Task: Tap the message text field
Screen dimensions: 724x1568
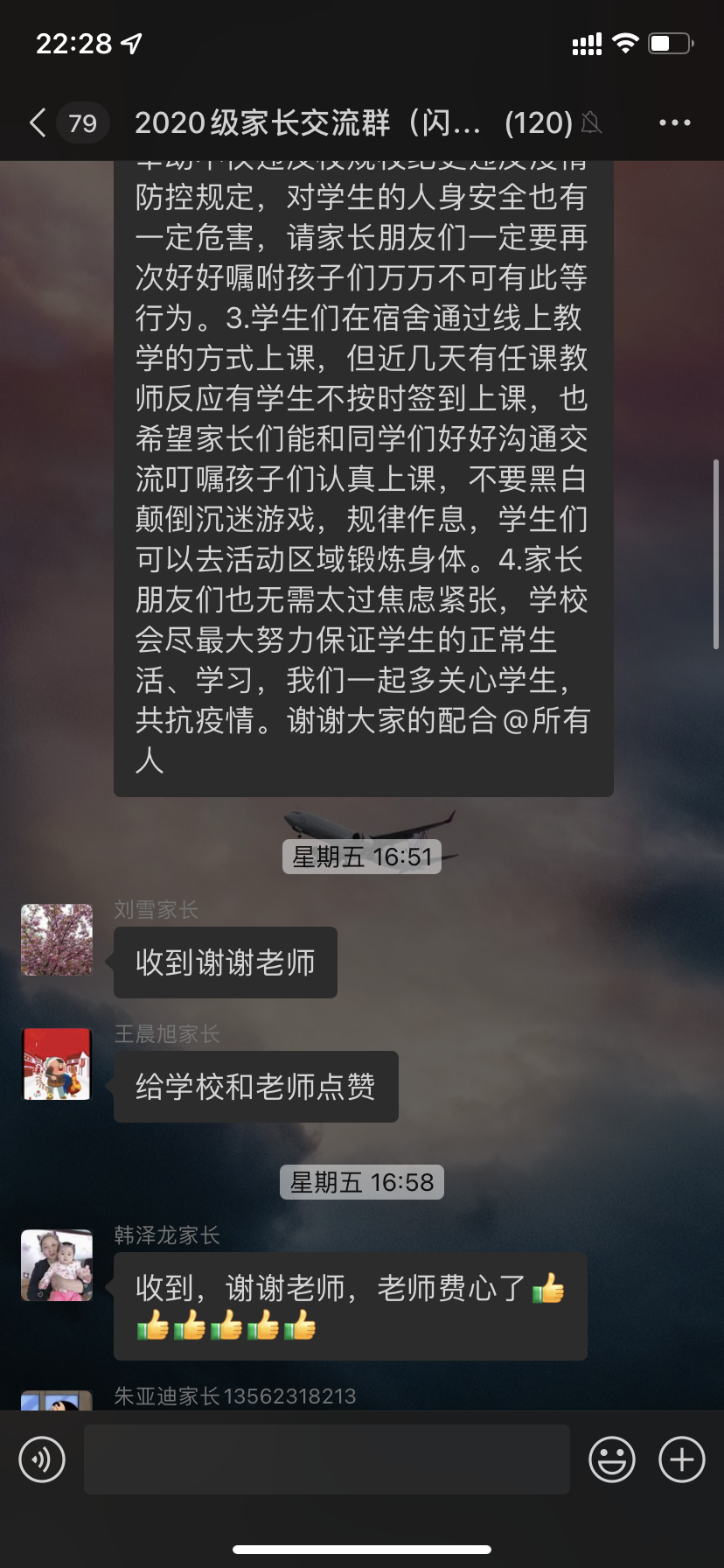Action: click(326, 1459)
